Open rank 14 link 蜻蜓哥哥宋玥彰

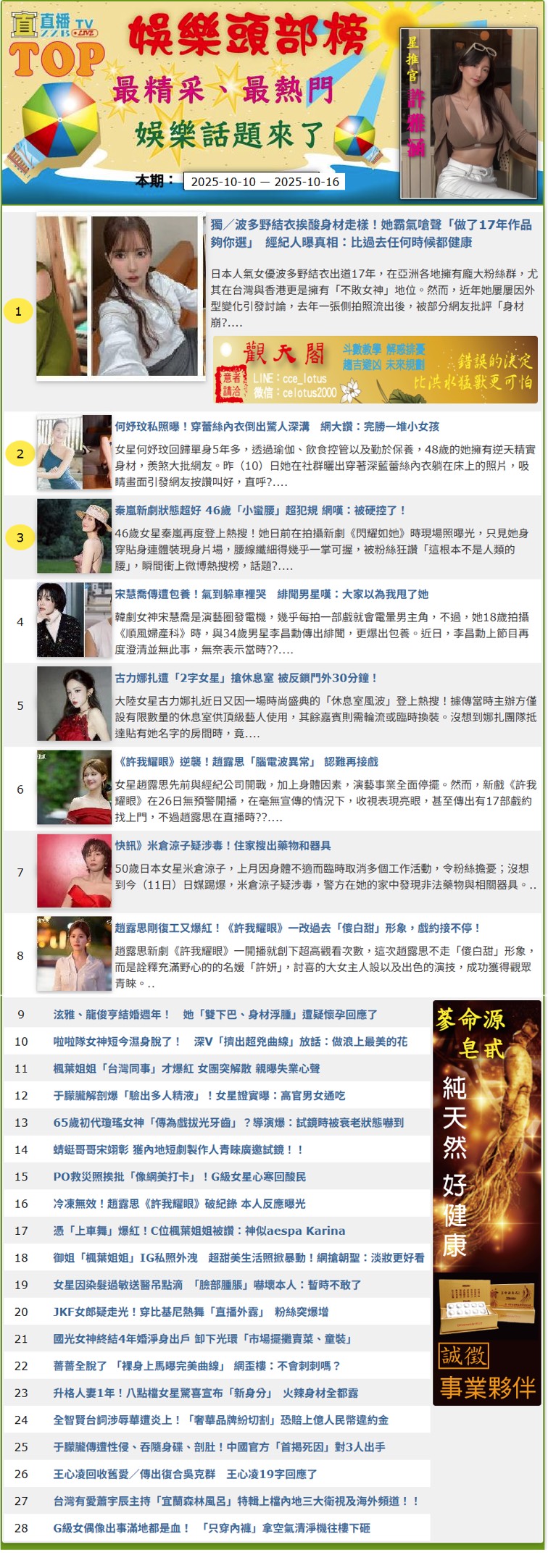click(178, 1149)
